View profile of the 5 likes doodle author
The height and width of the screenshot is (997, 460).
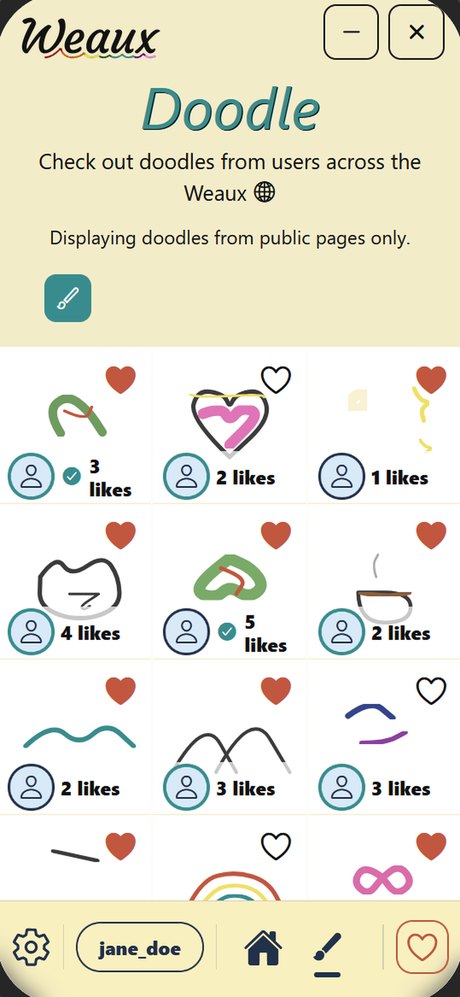[186, 631]
